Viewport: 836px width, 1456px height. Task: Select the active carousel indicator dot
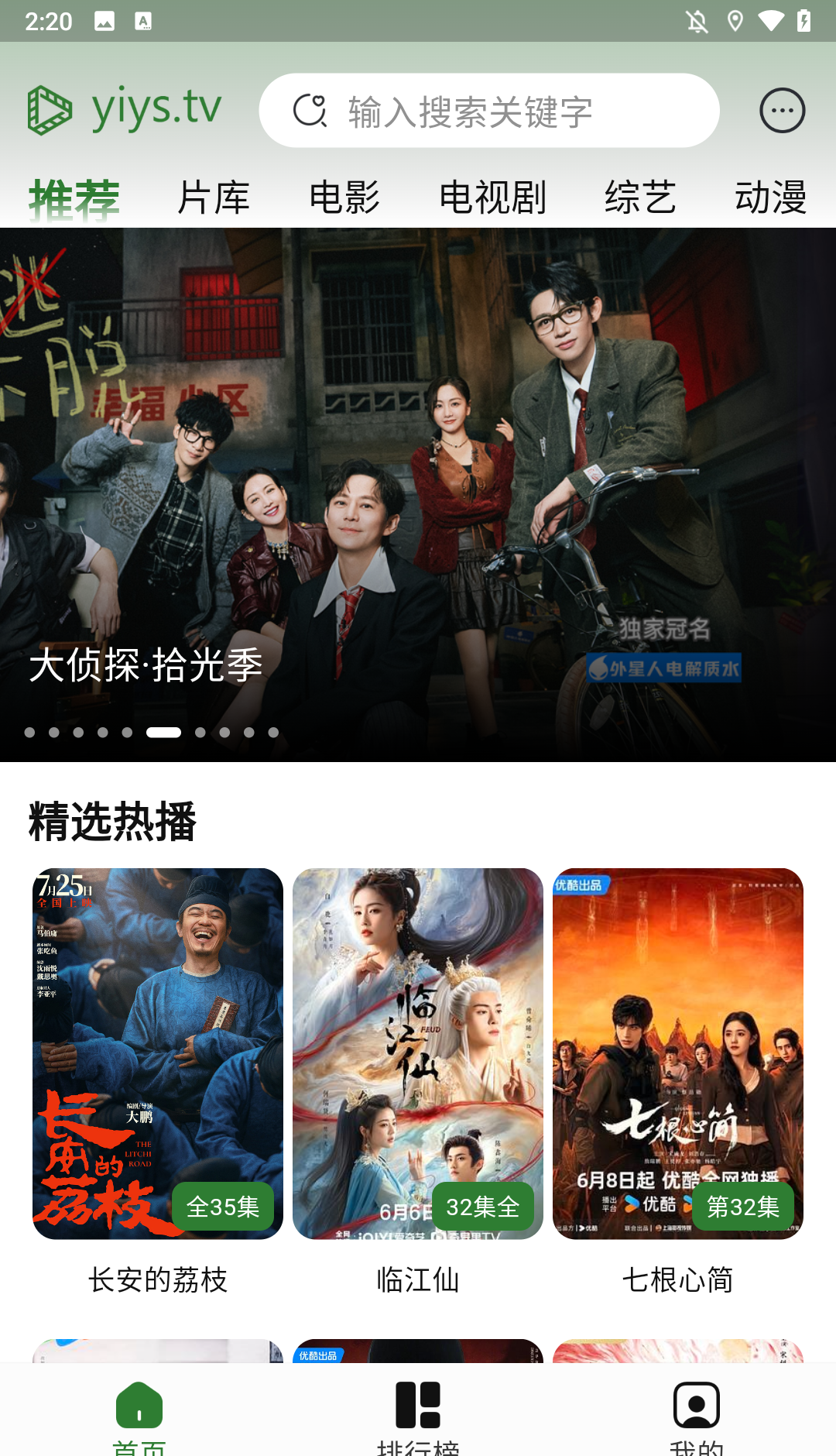click(163, 730)
